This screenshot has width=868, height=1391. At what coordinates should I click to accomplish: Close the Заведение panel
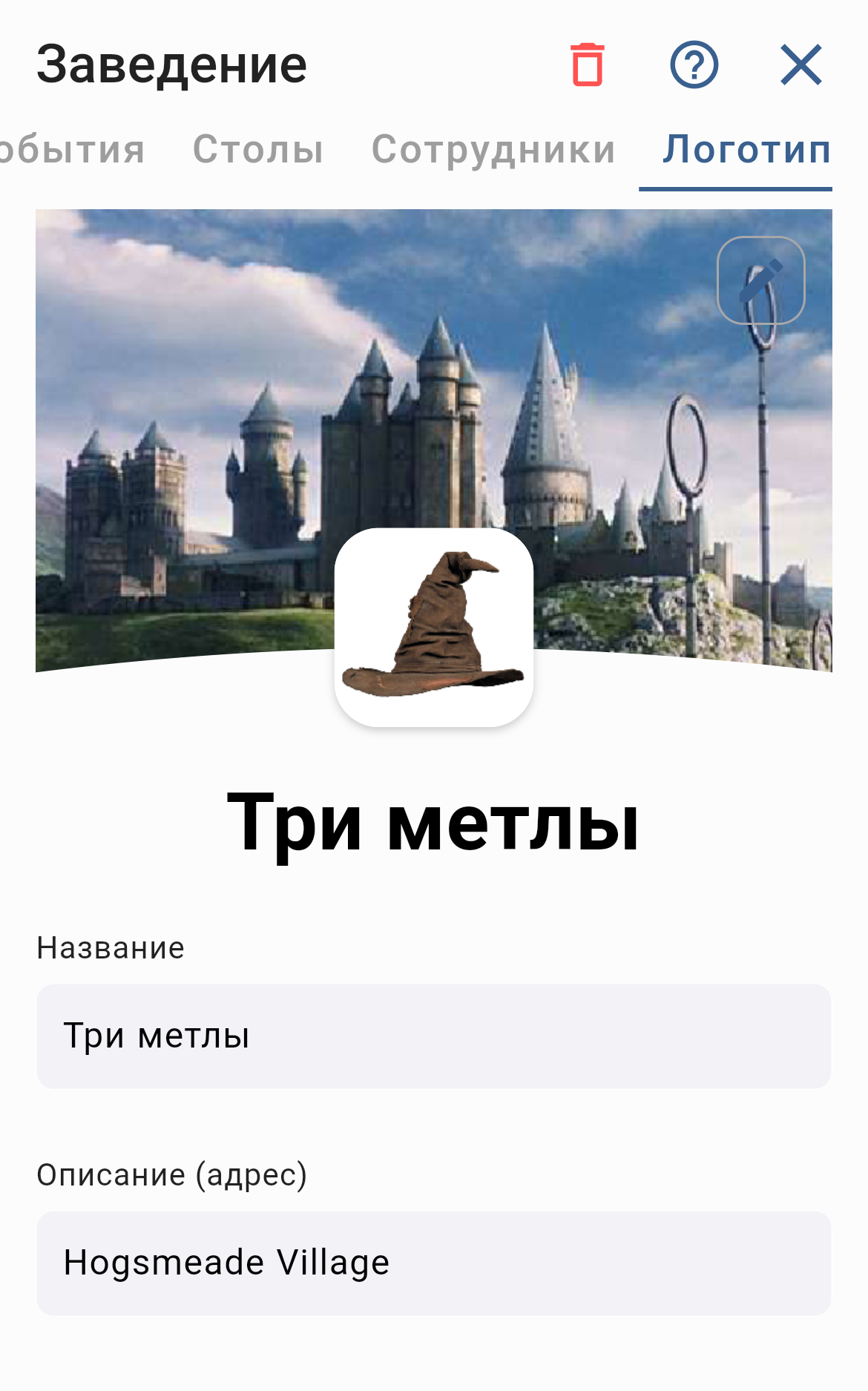click(x=801, y=65)
